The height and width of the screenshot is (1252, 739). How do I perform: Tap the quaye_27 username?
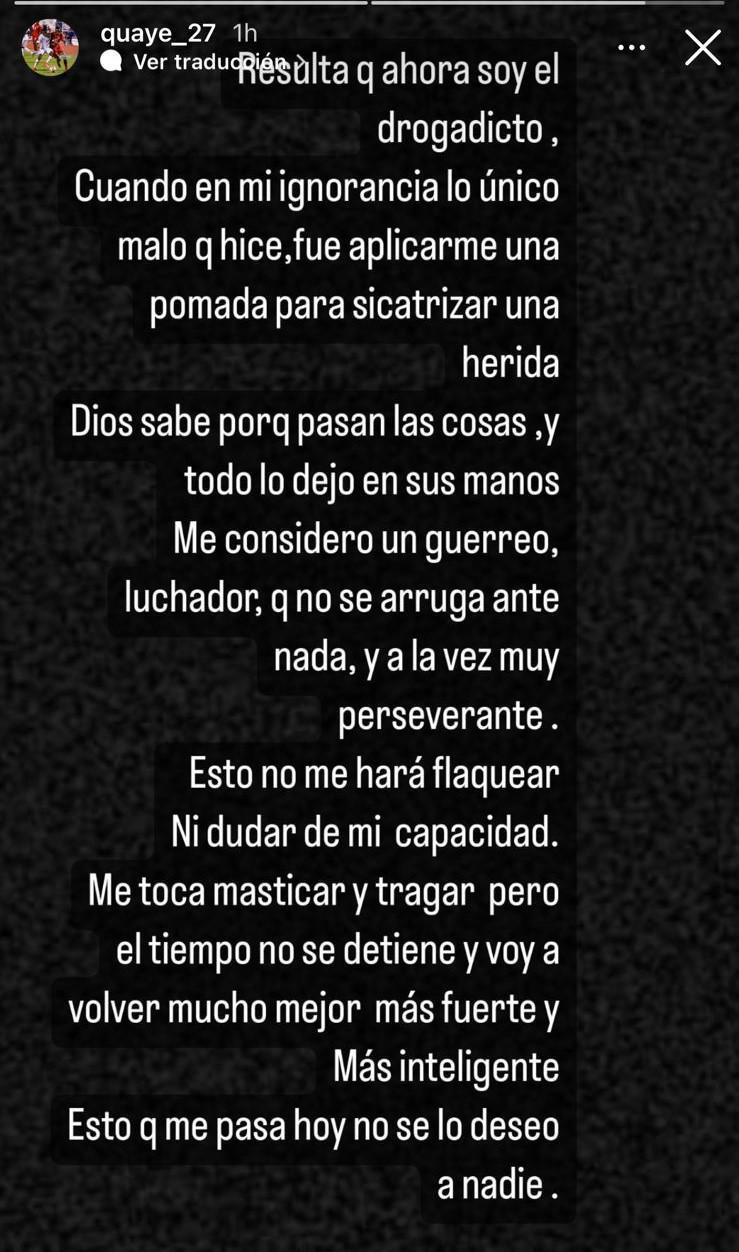158,33
